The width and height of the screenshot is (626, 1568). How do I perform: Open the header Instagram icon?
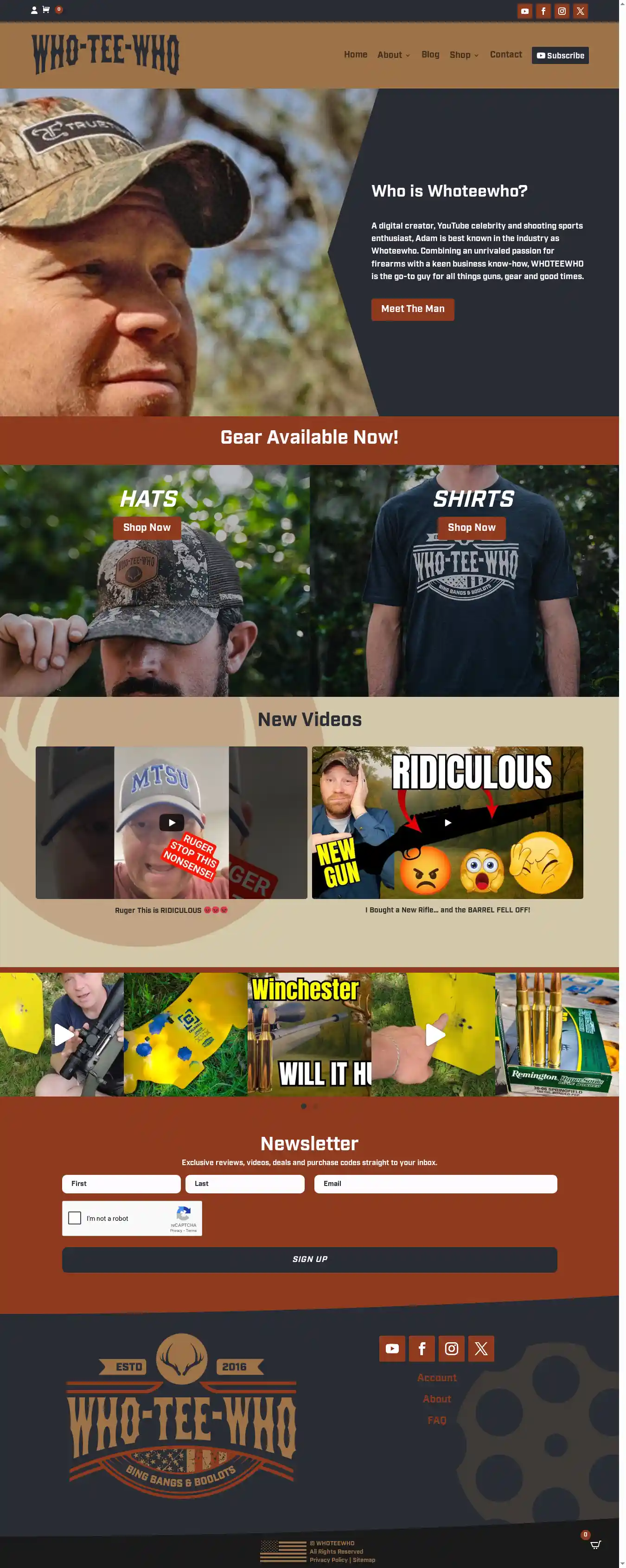pos(562,11)
